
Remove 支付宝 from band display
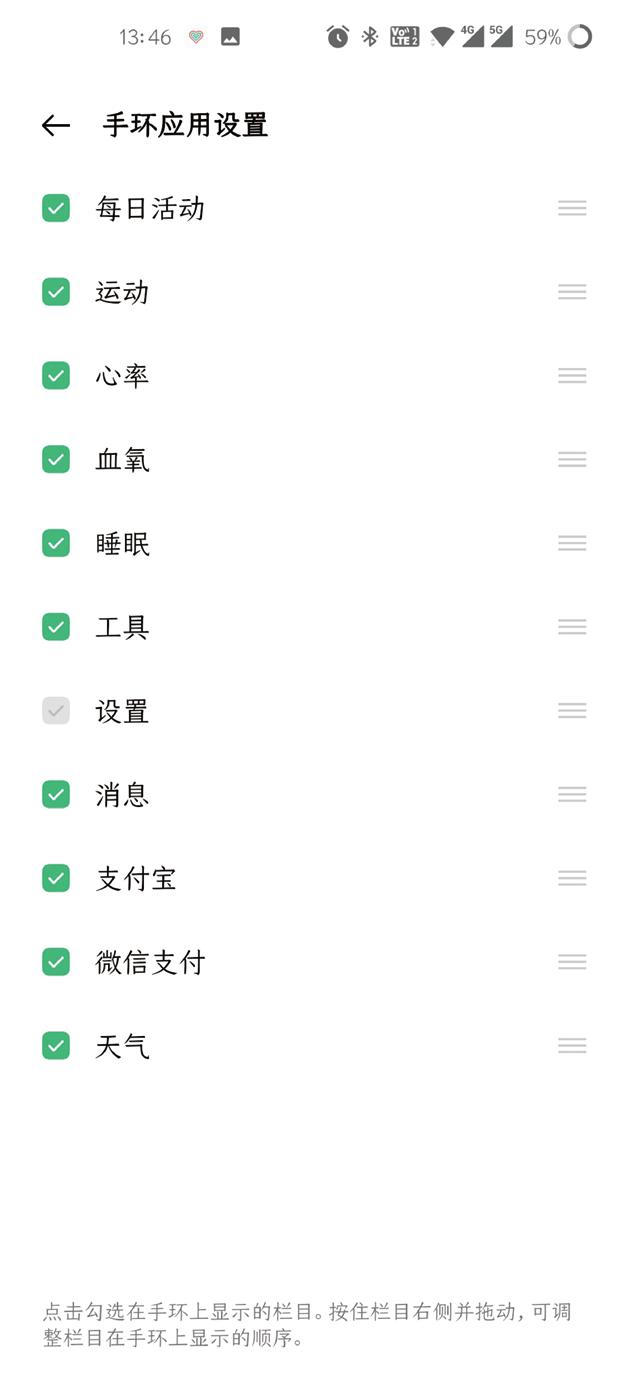56,878
